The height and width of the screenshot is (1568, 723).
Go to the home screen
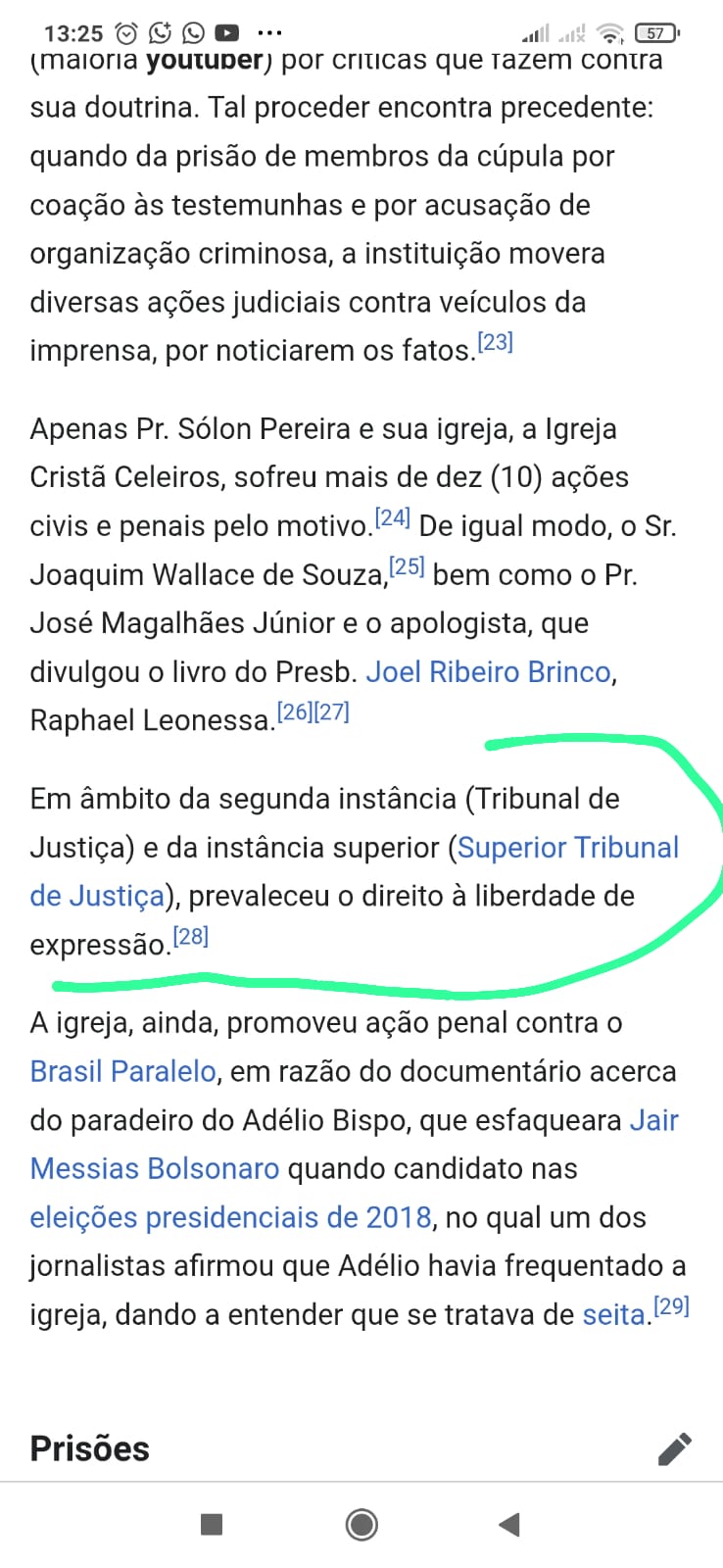(x=361, y=1524)
